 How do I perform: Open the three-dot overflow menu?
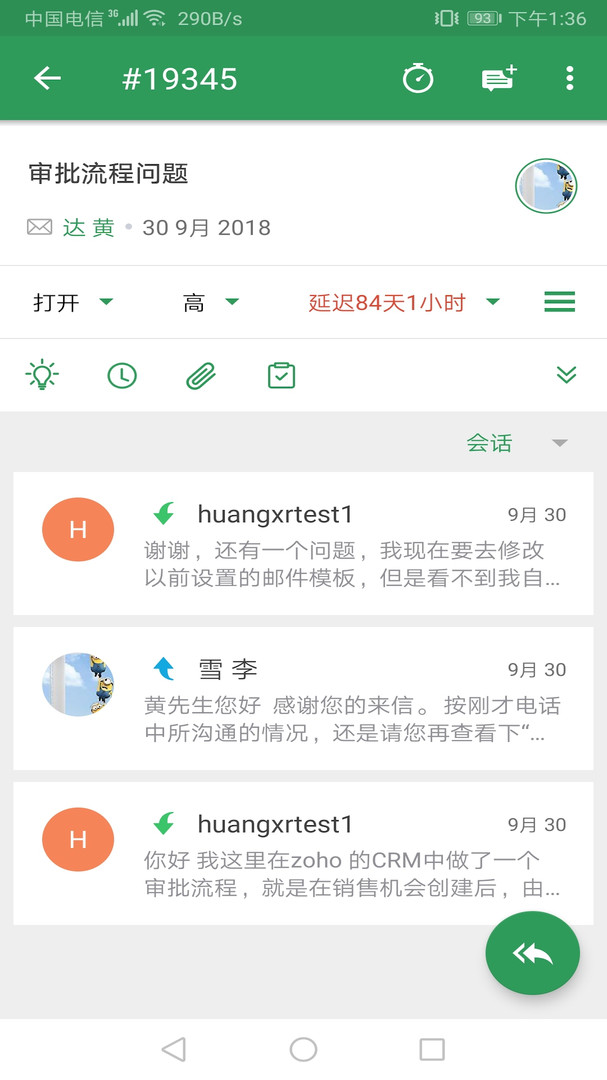pyautogui.click(x=569, y=79)
